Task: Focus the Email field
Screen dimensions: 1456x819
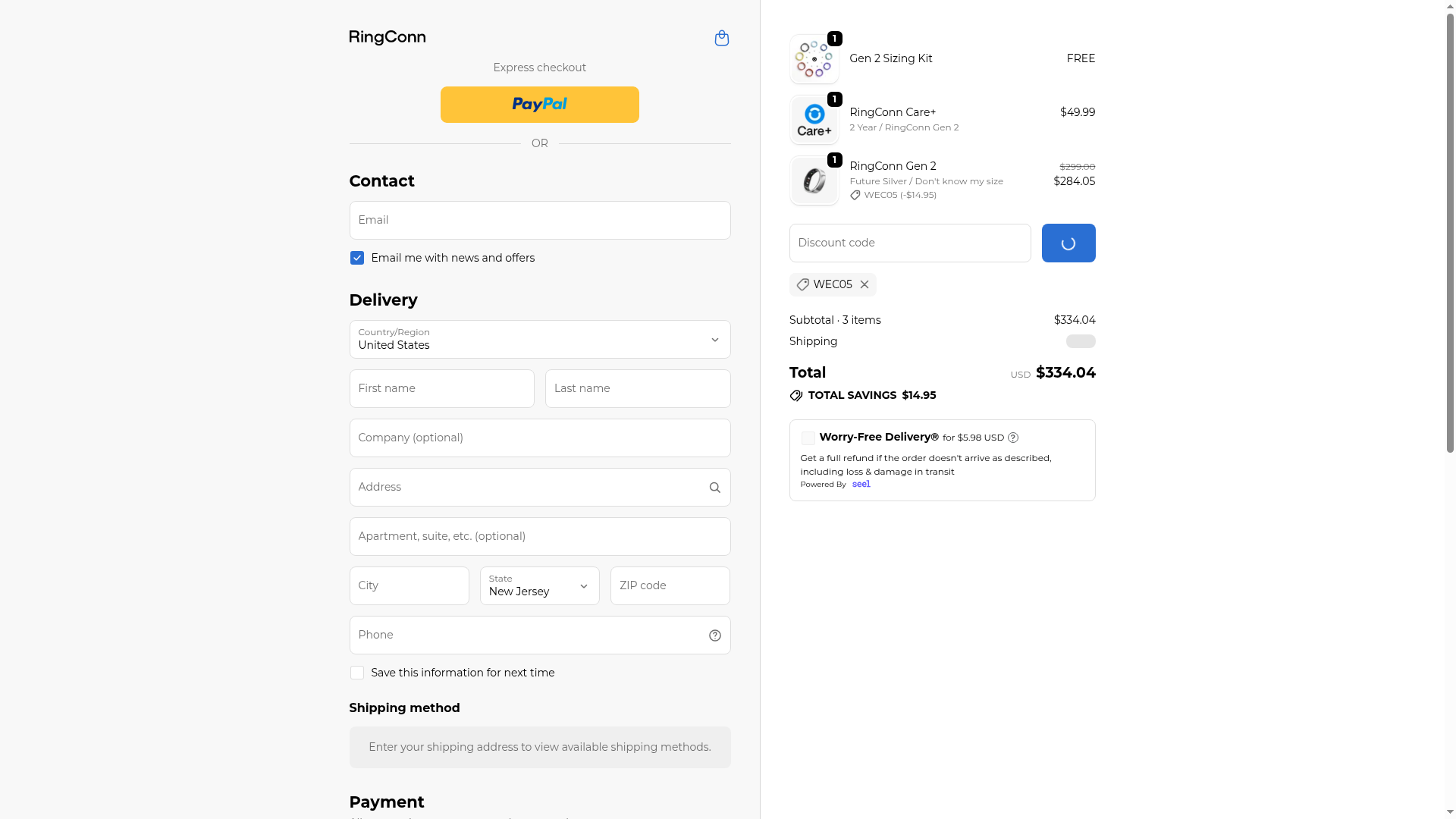Action: pyautogui.click(x=539, y=220)
